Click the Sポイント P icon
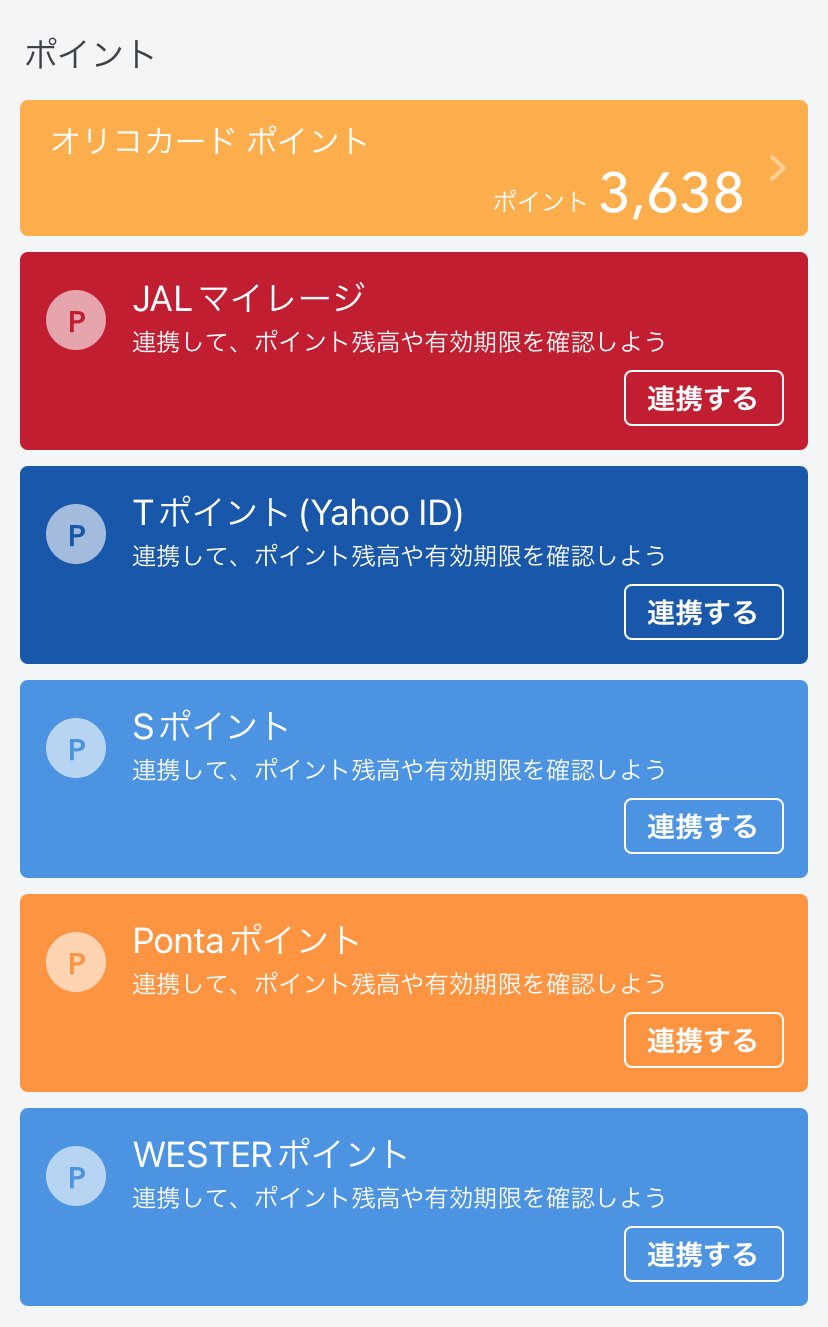This screenshot has width=828, height=1327. coord(76,748)
